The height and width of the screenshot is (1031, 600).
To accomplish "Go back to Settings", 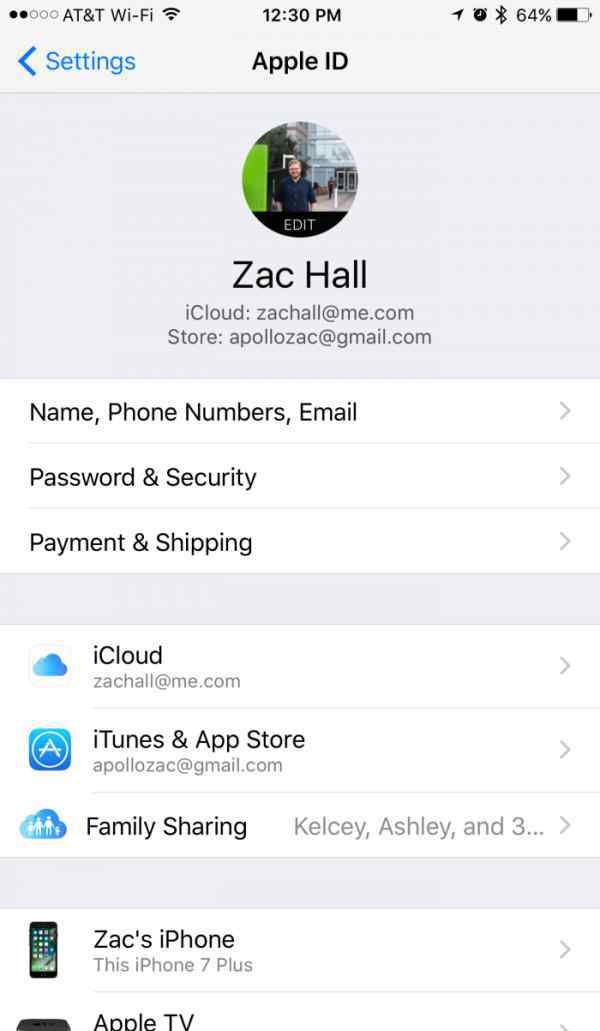I will [x=76, y=61].
